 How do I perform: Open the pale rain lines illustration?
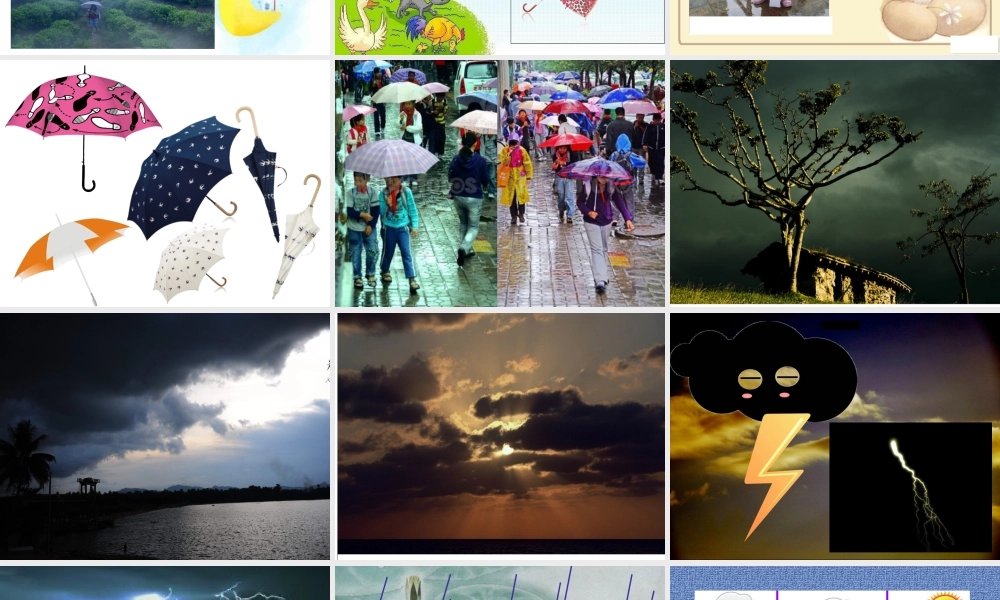click(500, 584)
